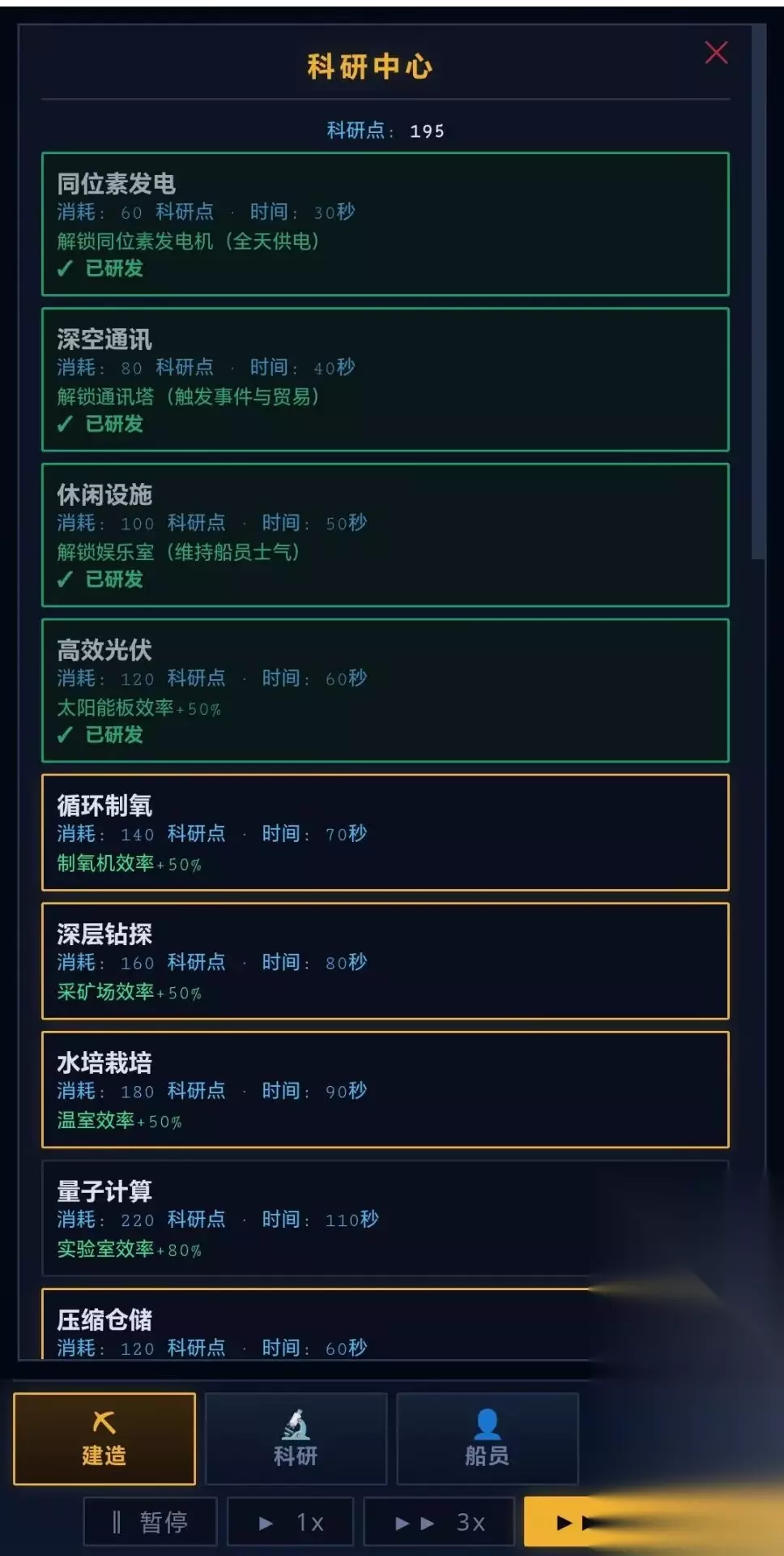Image resolution: width=784 pixels, height=1556 pixels.
Task: Pause the game with 暂停
Action: pyautogui.click(x=150, y=1522)
